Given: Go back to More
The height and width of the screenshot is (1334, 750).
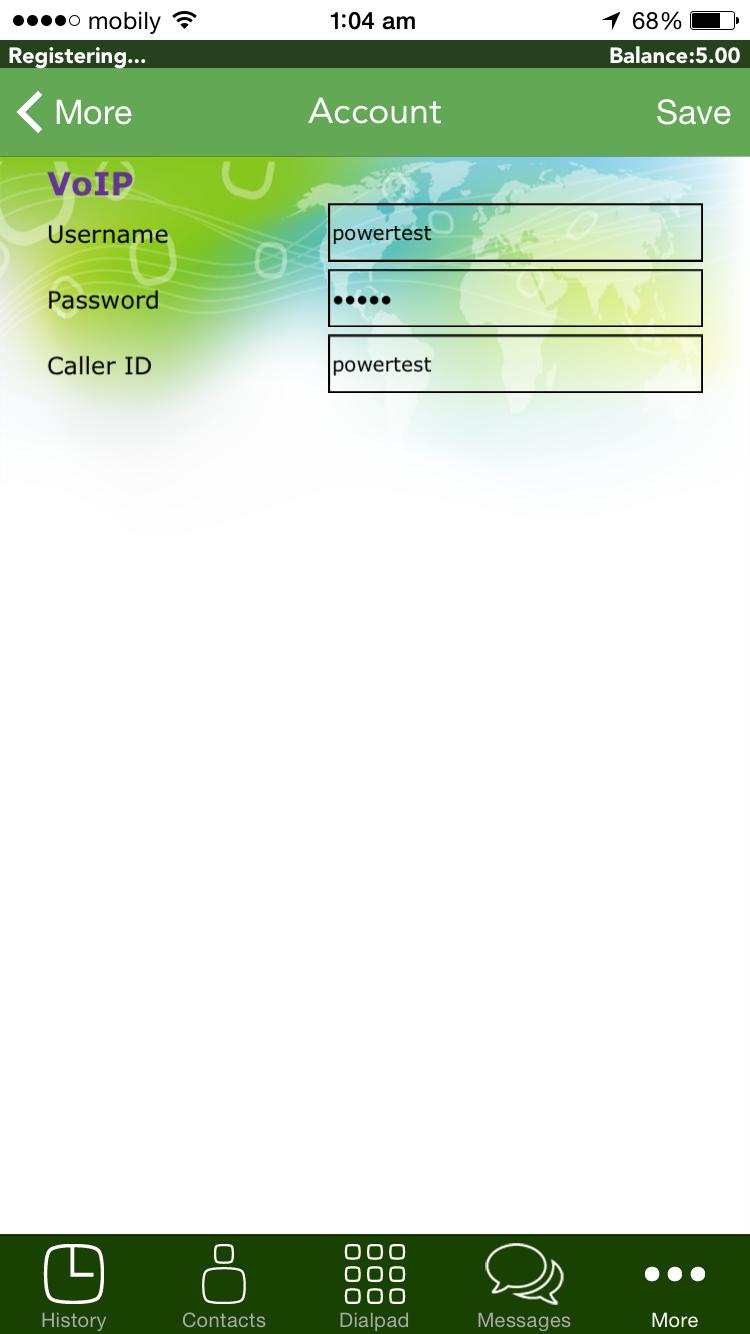Looking at the screenshot, I should coord(75,112).
